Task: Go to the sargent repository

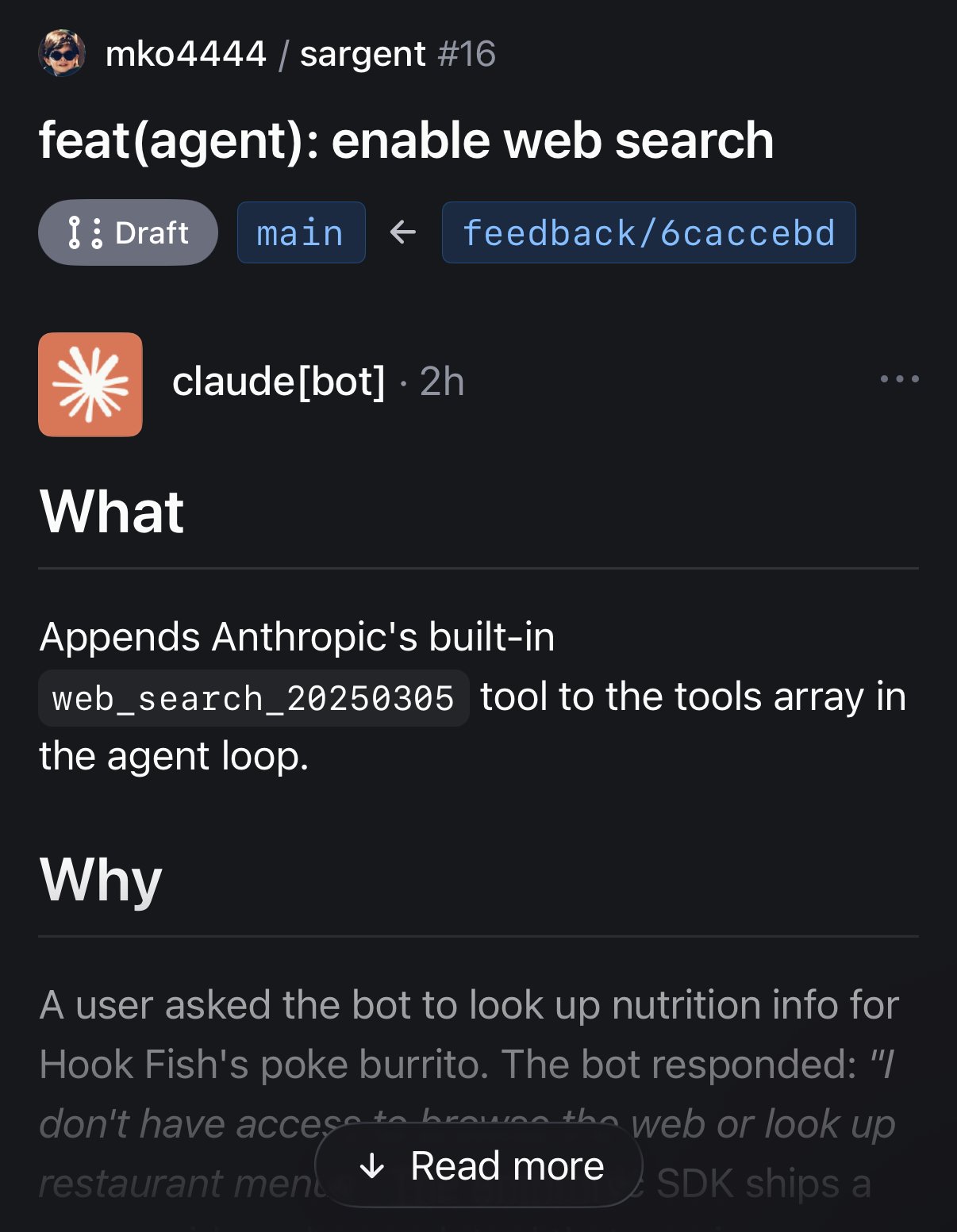Action: [x=363, y=54]
